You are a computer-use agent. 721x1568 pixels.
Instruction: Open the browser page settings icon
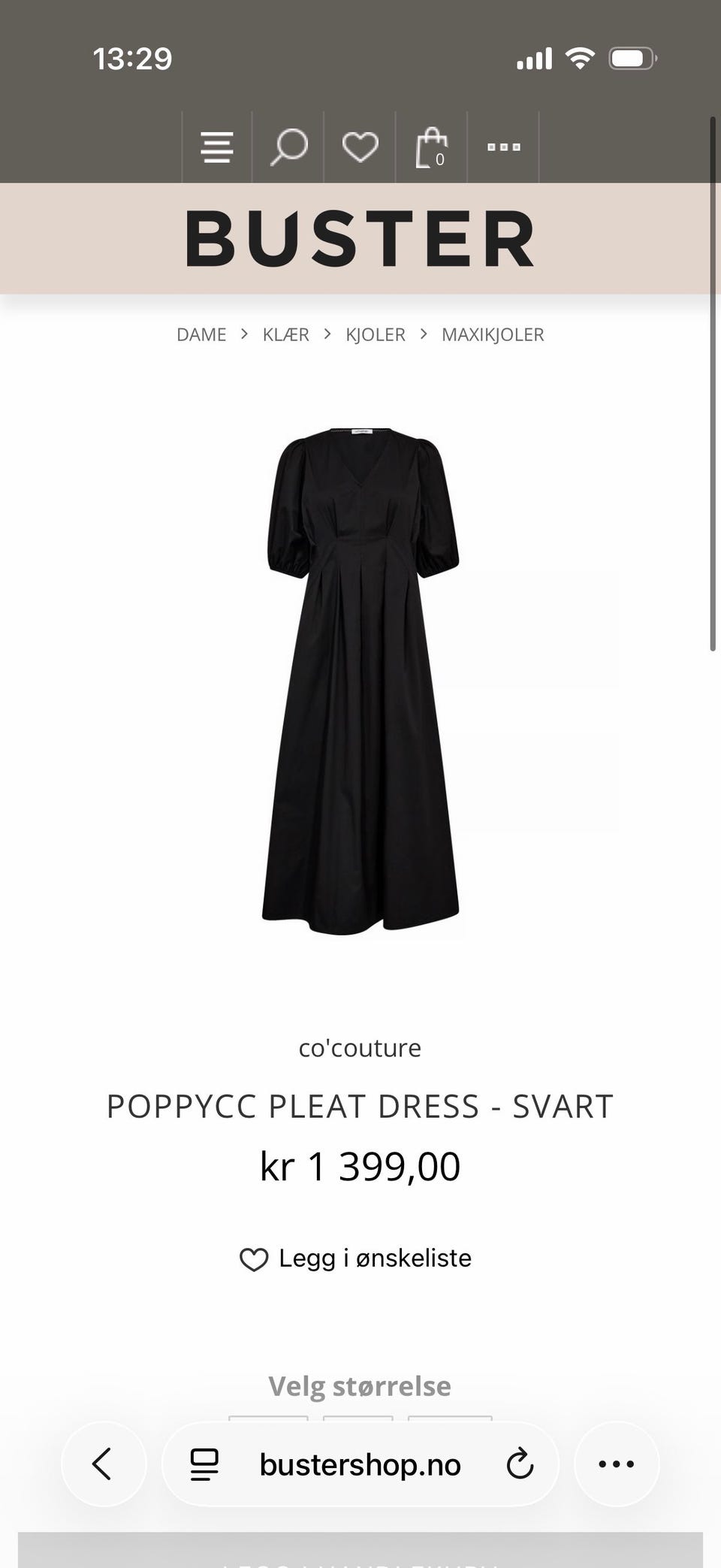point(204,1464)
